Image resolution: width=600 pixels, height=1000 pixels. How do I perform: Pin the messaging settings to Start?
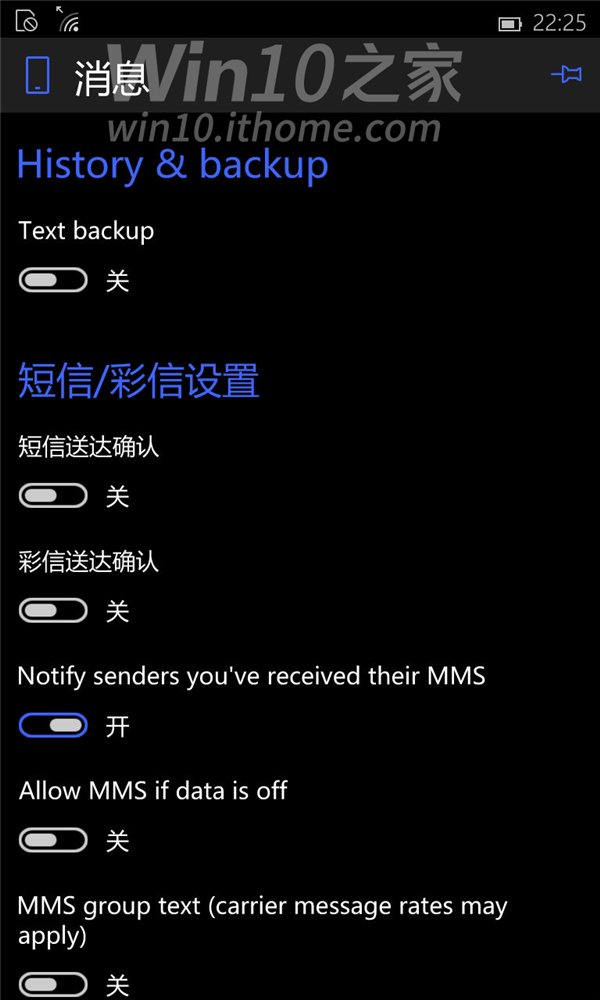[566, 75]
